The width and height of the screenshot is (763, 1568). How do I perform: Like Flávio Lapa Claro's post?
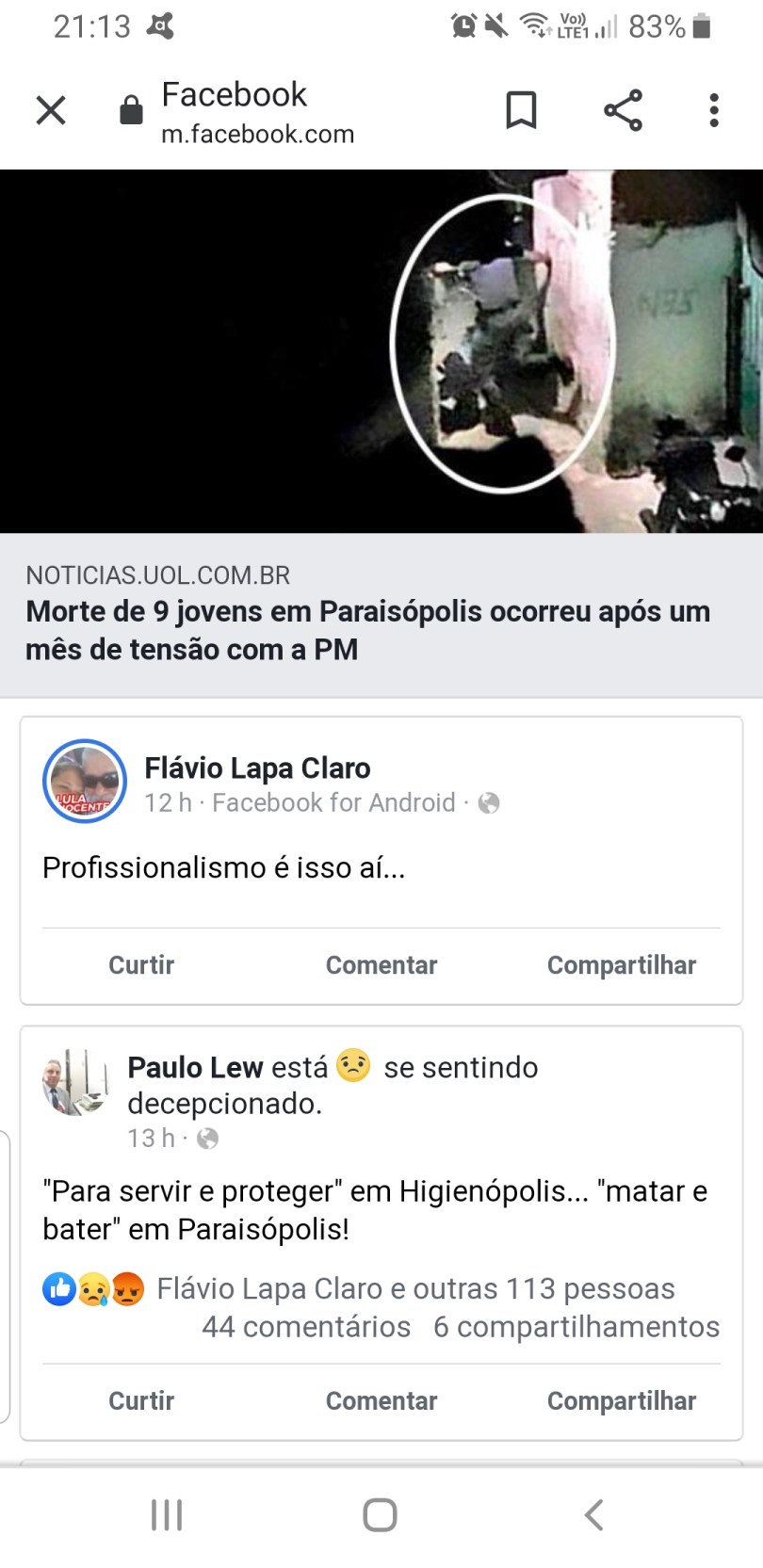(141, 965)
